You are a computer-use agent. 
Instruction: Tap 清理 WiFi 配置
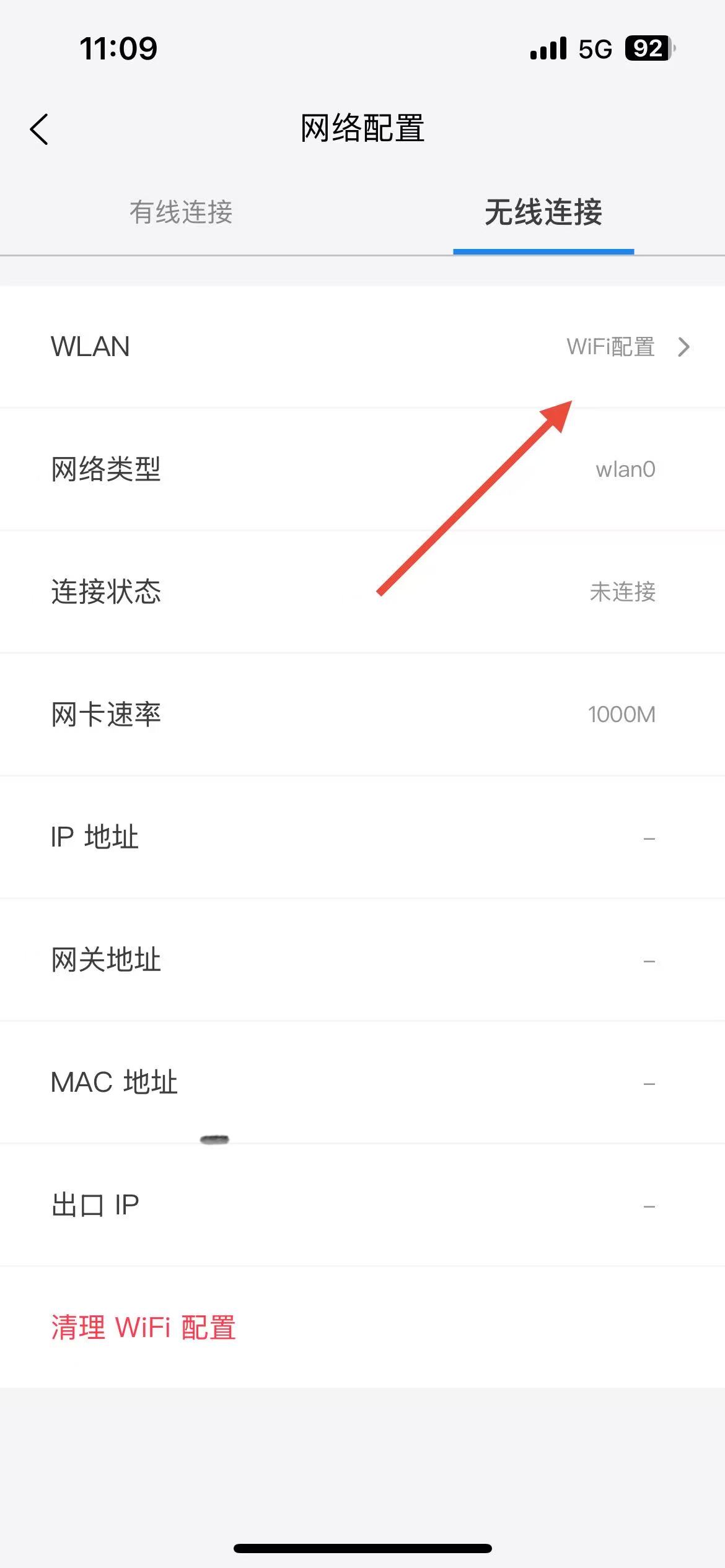(143, 1327)
